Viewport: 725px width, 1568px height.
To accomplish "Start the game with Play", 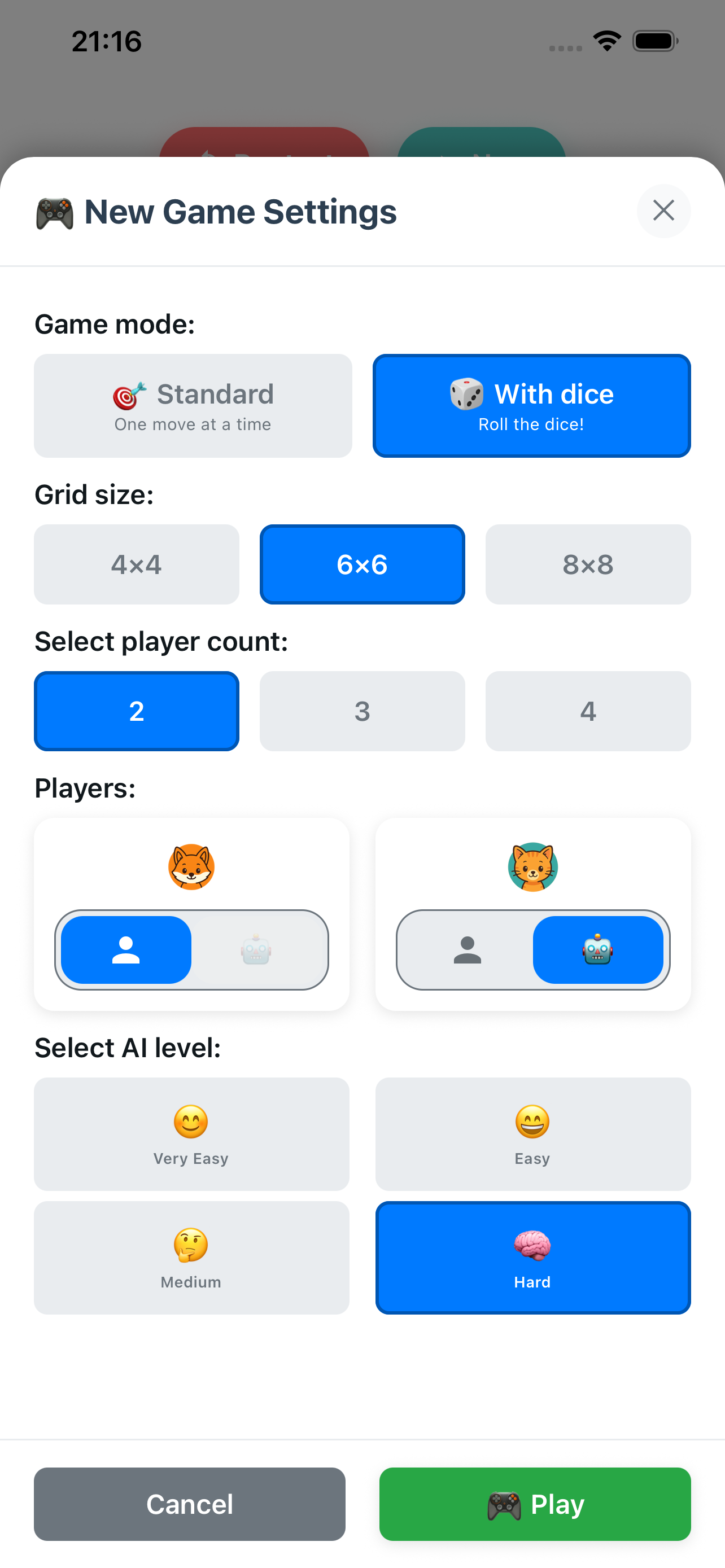I will point(535,1504).
